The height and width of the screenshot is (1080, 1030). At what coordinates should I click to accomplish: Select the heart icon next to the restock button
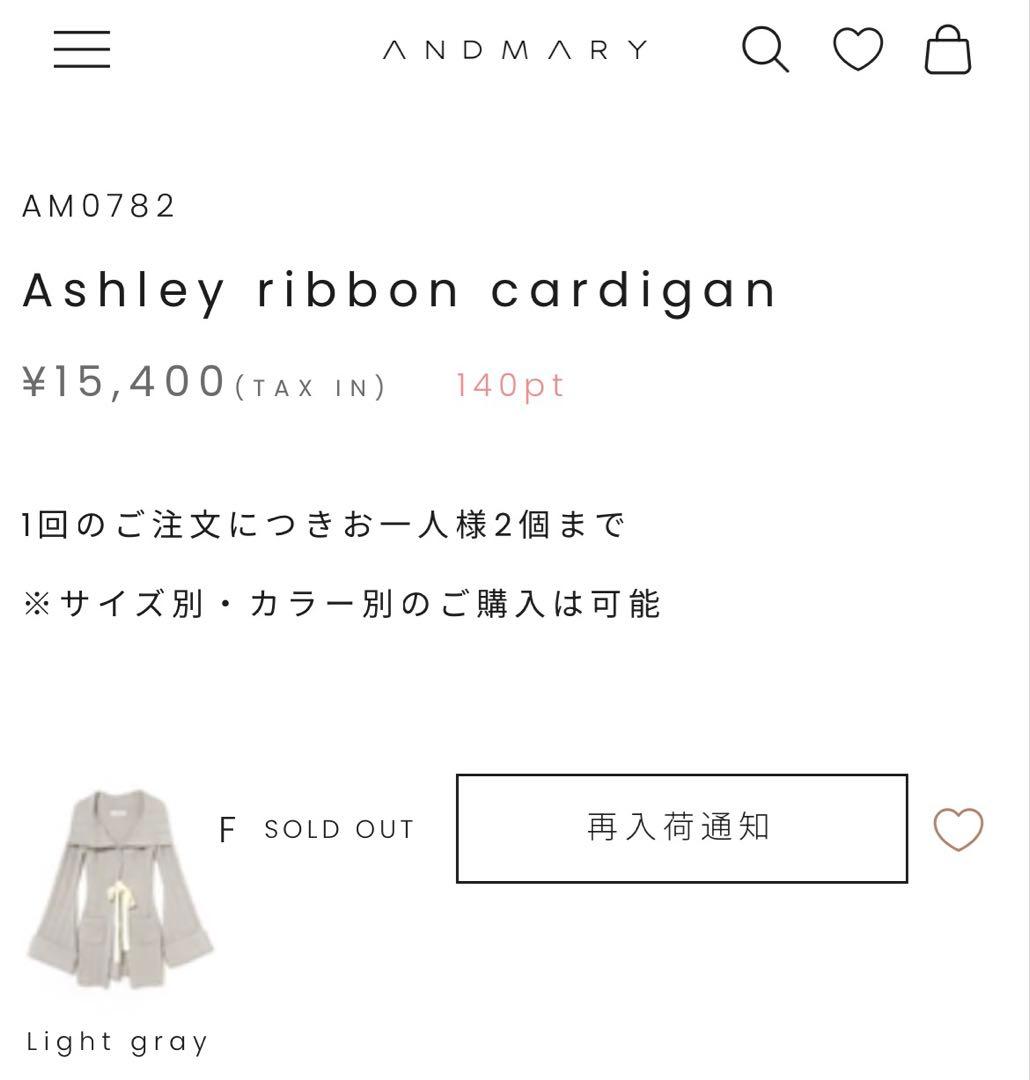pyautogui.click(x=960, y=829)
